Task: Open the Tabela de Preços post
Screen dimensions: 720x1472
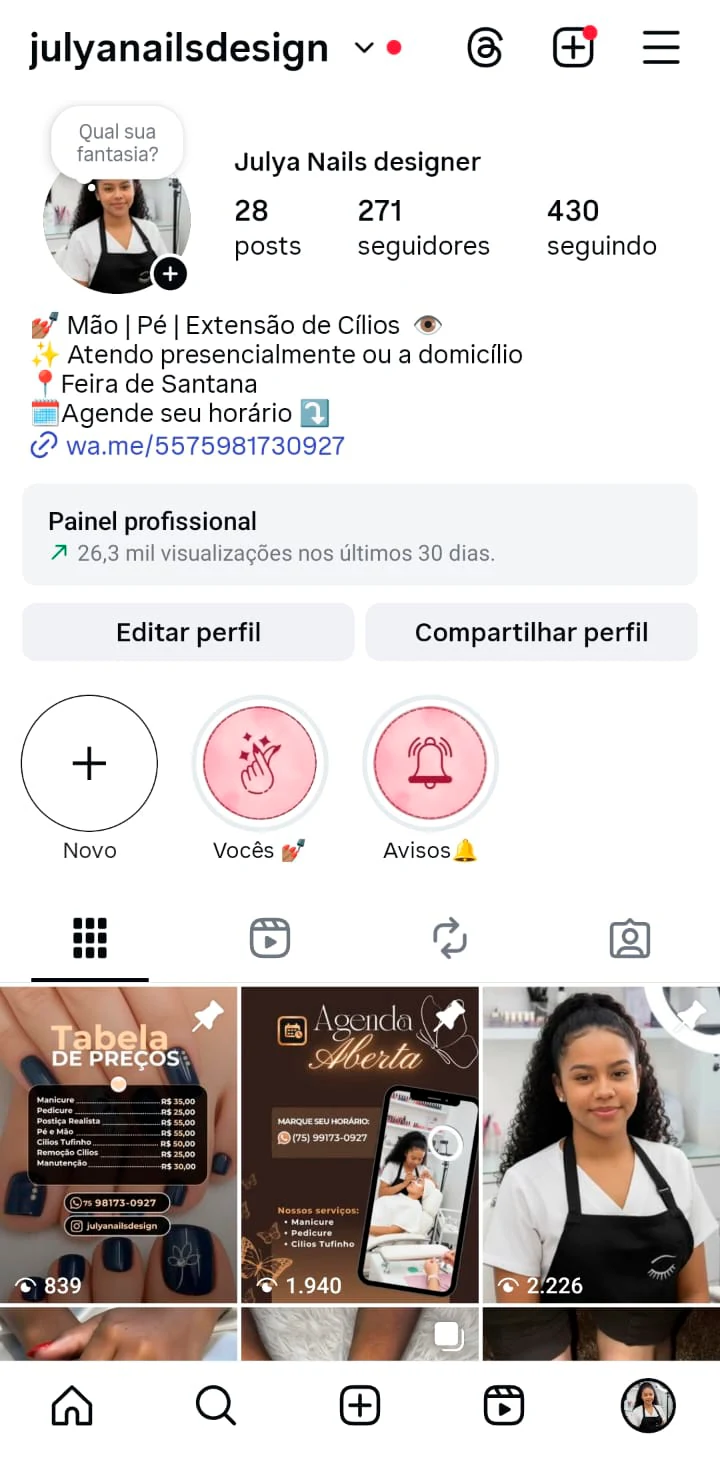Action: coord(118,1144)
